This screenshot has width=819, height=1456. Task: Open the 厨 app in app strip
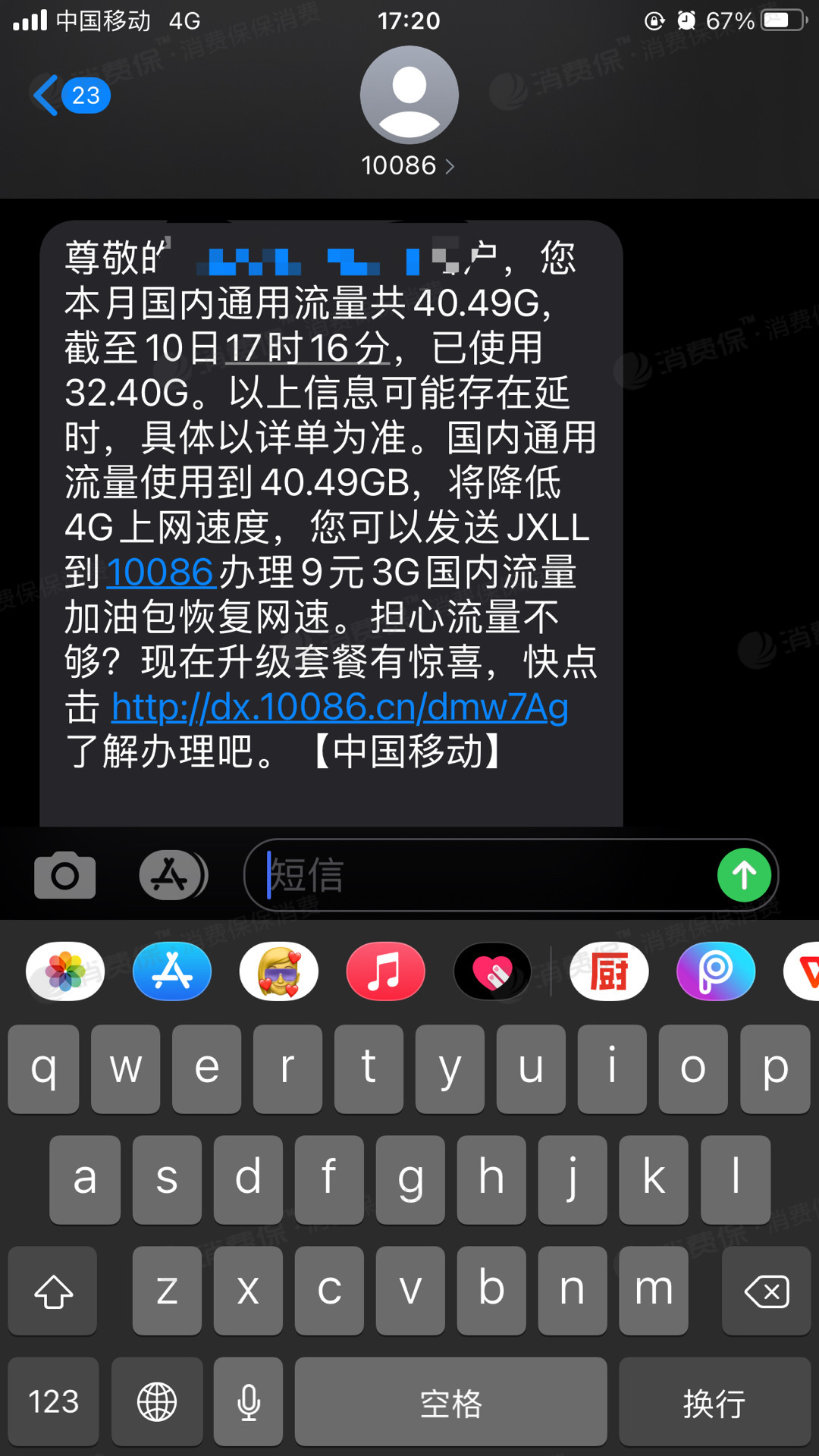click(609, 971)
